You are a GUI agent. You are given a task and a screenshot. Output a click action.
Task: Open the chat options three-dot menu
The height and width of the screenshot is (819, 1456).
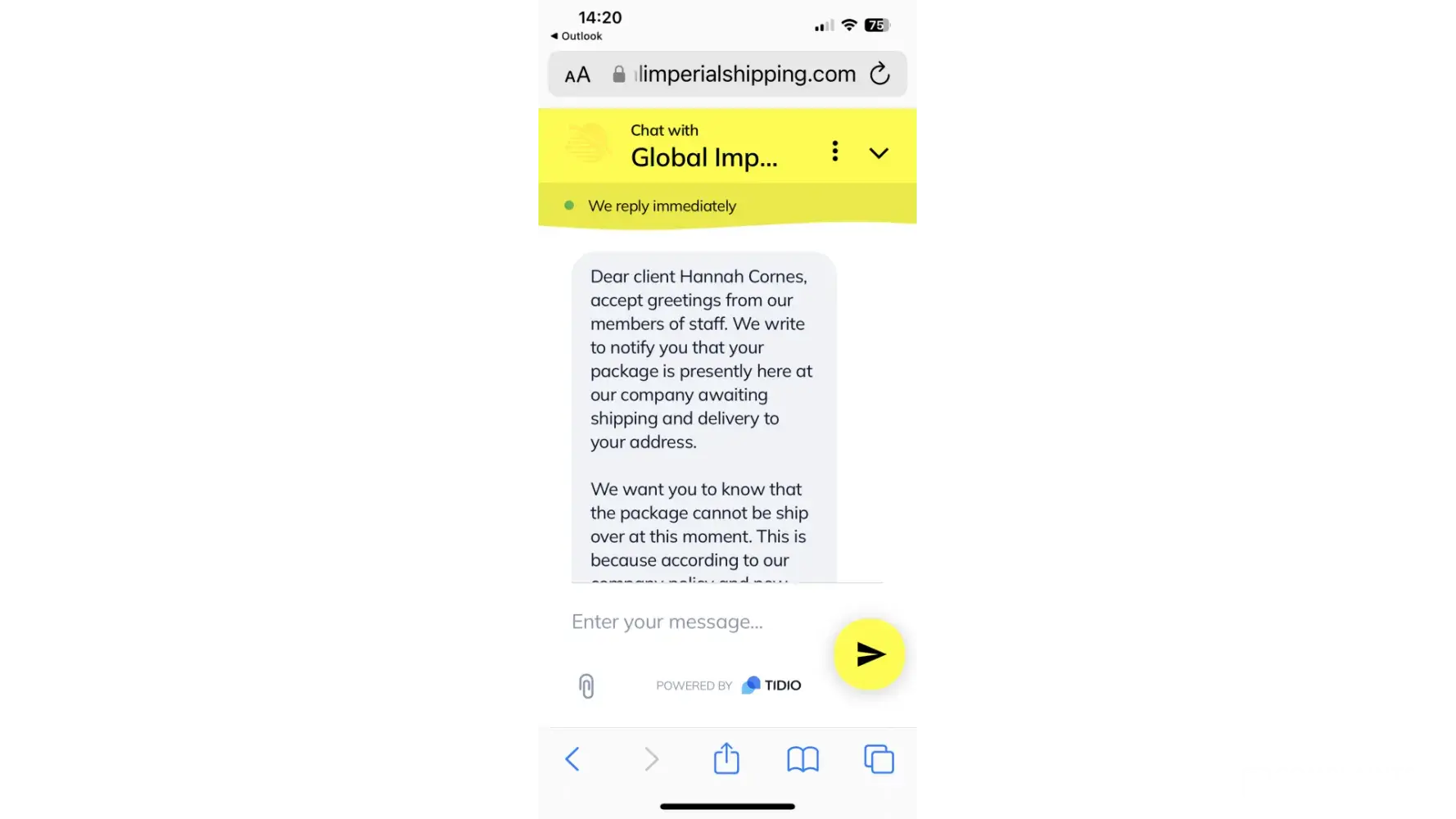tap(834, 152)
